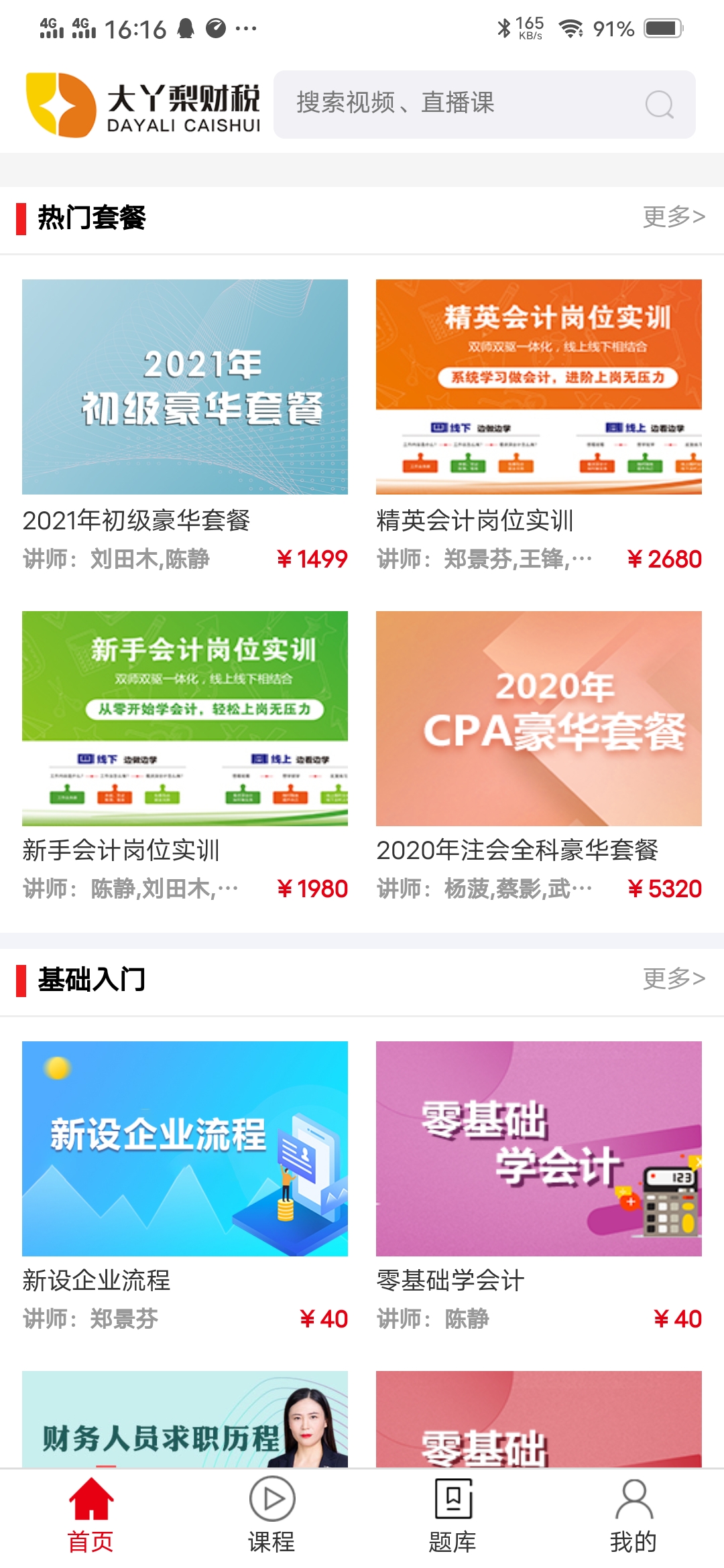Go to the 题库 tab
This screenshot has height=1568, width=724.
(452, 1516)
